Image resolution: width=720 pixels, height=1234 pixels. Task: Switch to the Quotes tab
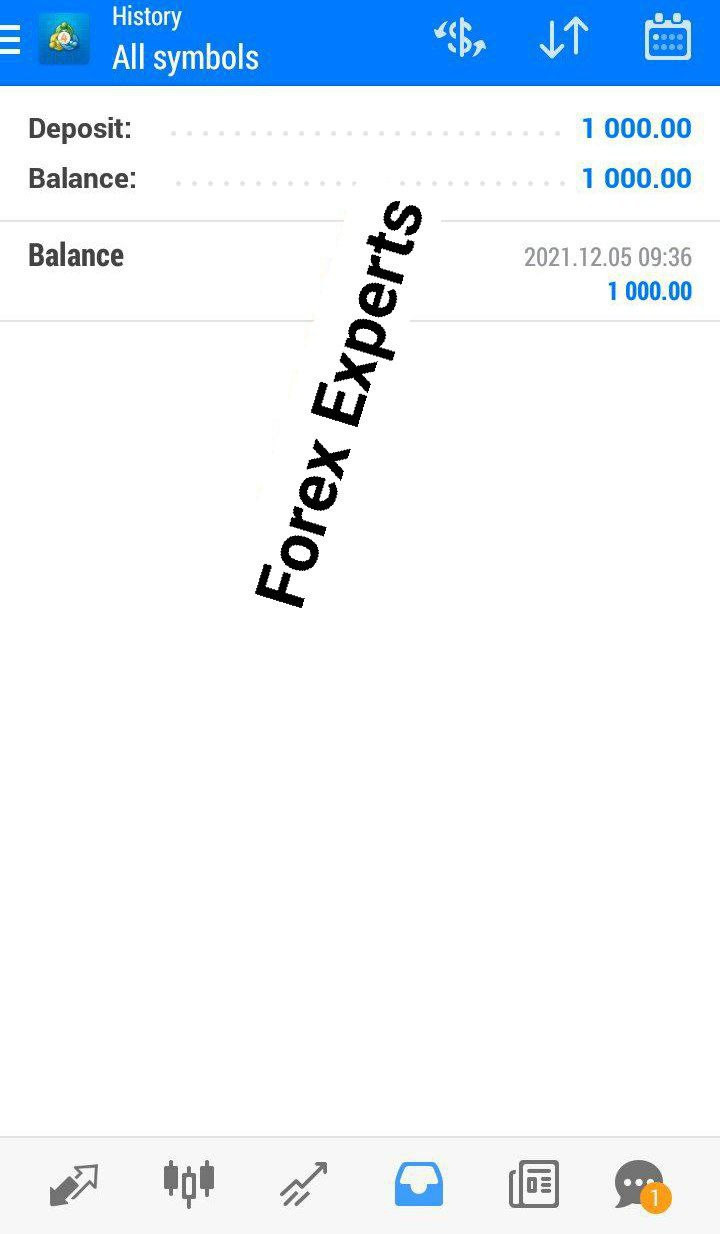coord(74,1185)
